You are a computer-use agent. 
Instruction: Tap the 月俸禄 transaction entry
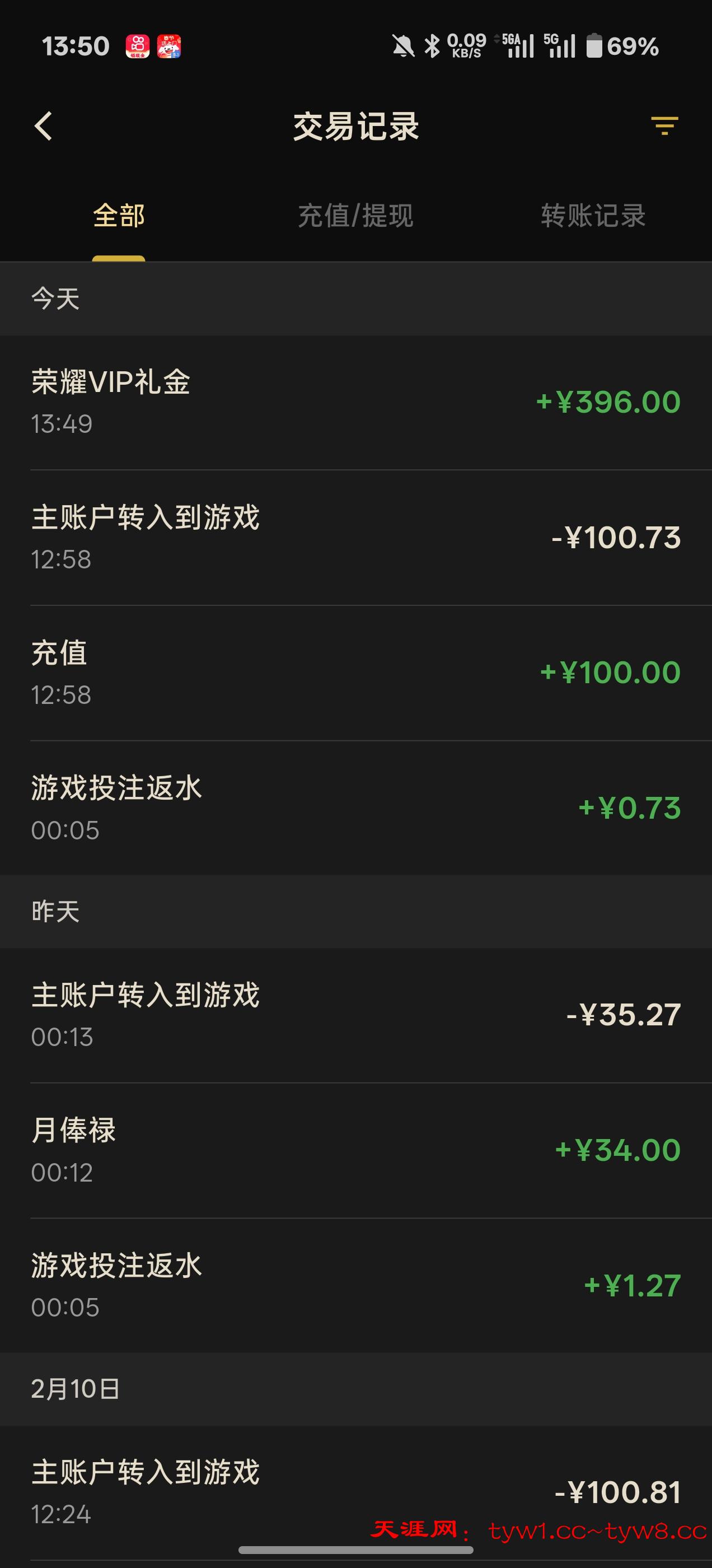[x=356, y=1150]
